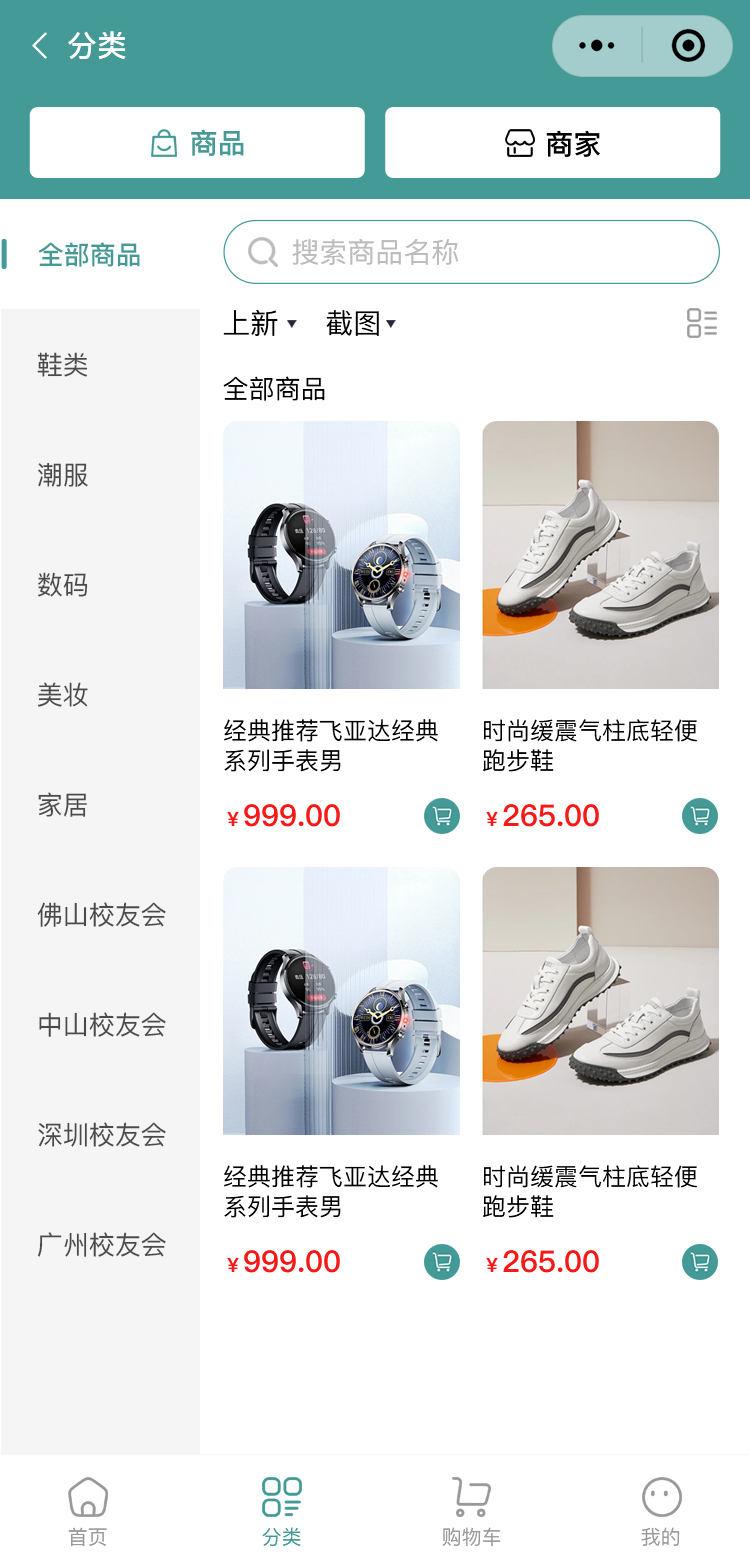
Task: Switch to the 商品 tab
Action: point(197,143)
